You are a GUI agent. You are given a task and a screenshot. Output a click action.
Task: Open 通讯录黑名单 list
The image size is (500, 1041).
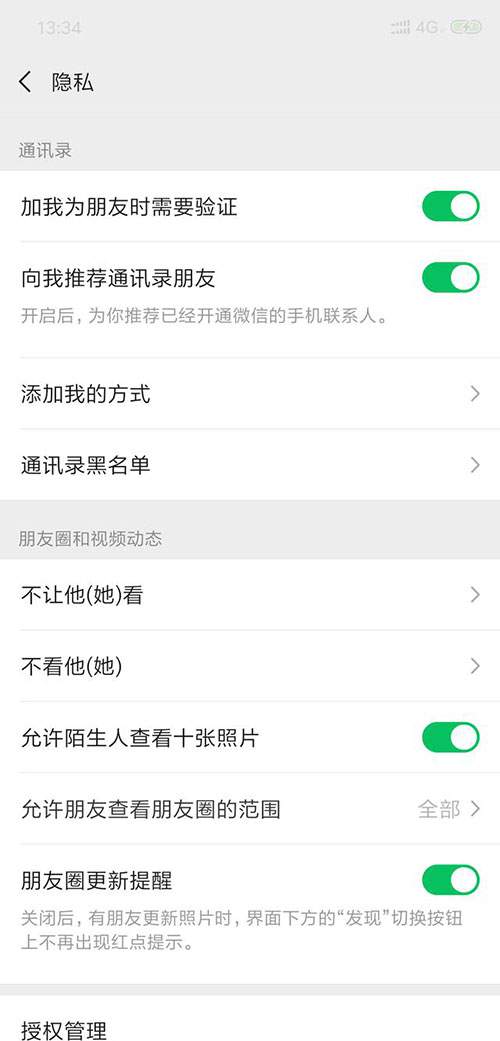[x=250, y=465]
